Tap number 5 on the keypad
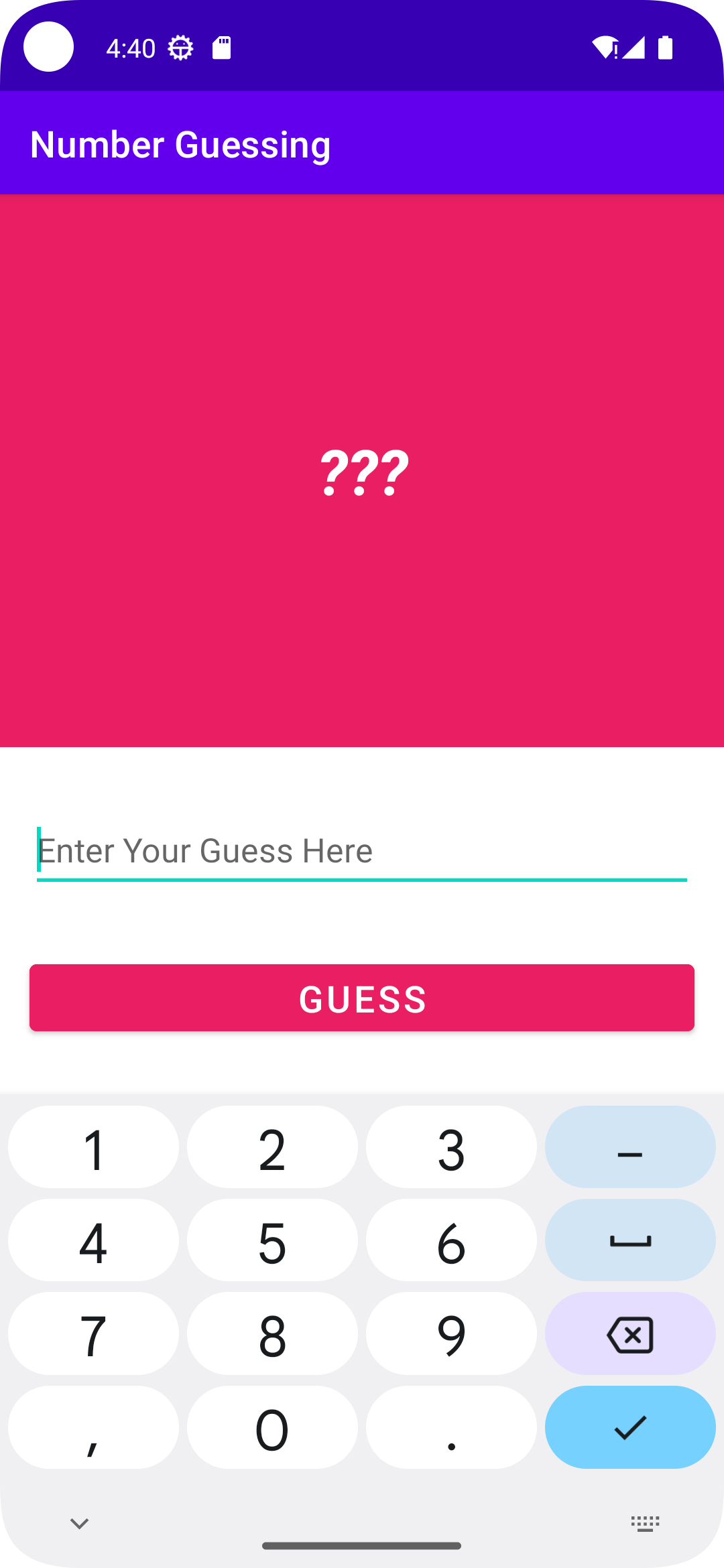The image size is (724, 1568). coord(272,1241)
